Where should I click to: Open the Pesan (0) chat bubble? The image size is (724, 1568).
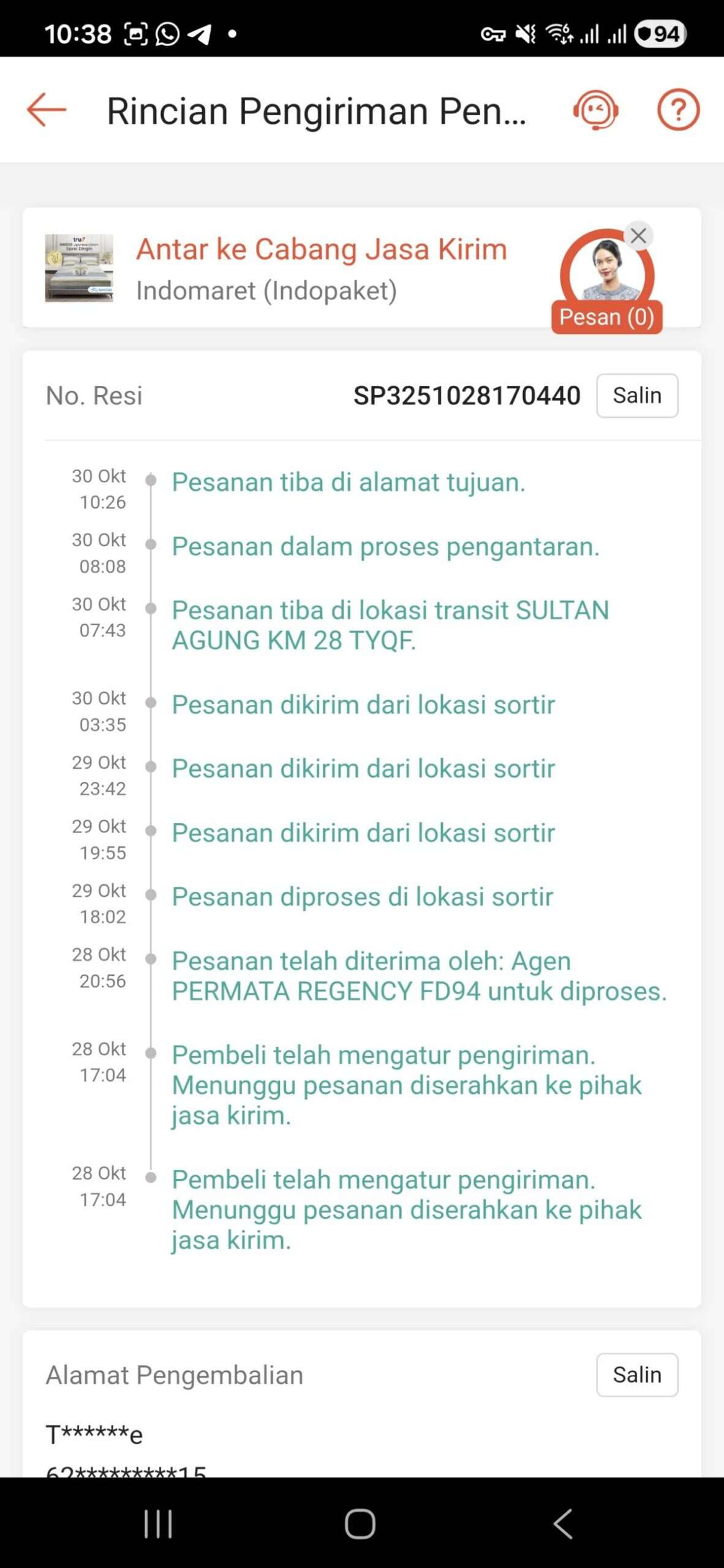tap(607, 317)
